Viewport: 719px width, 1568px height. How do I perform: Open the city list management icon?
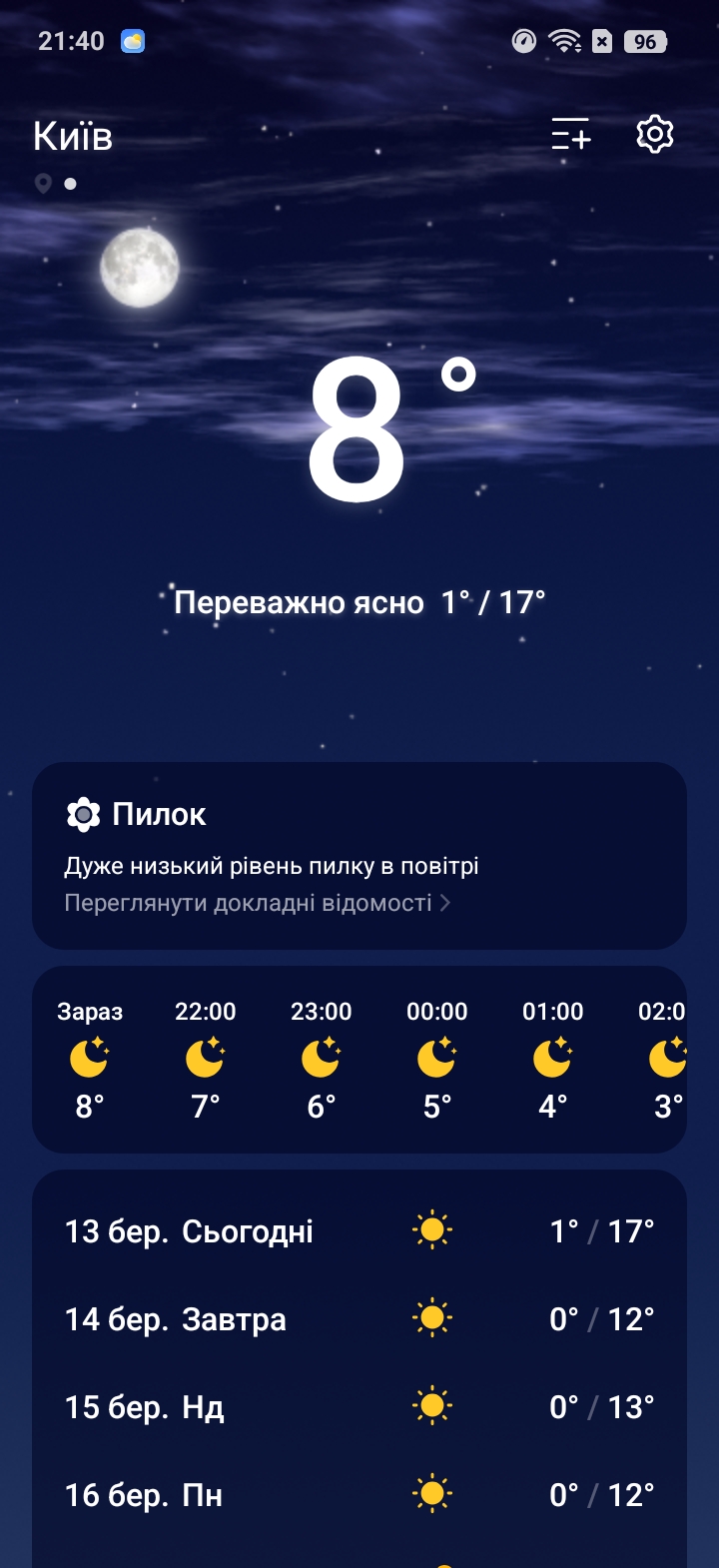click(571, 134)
